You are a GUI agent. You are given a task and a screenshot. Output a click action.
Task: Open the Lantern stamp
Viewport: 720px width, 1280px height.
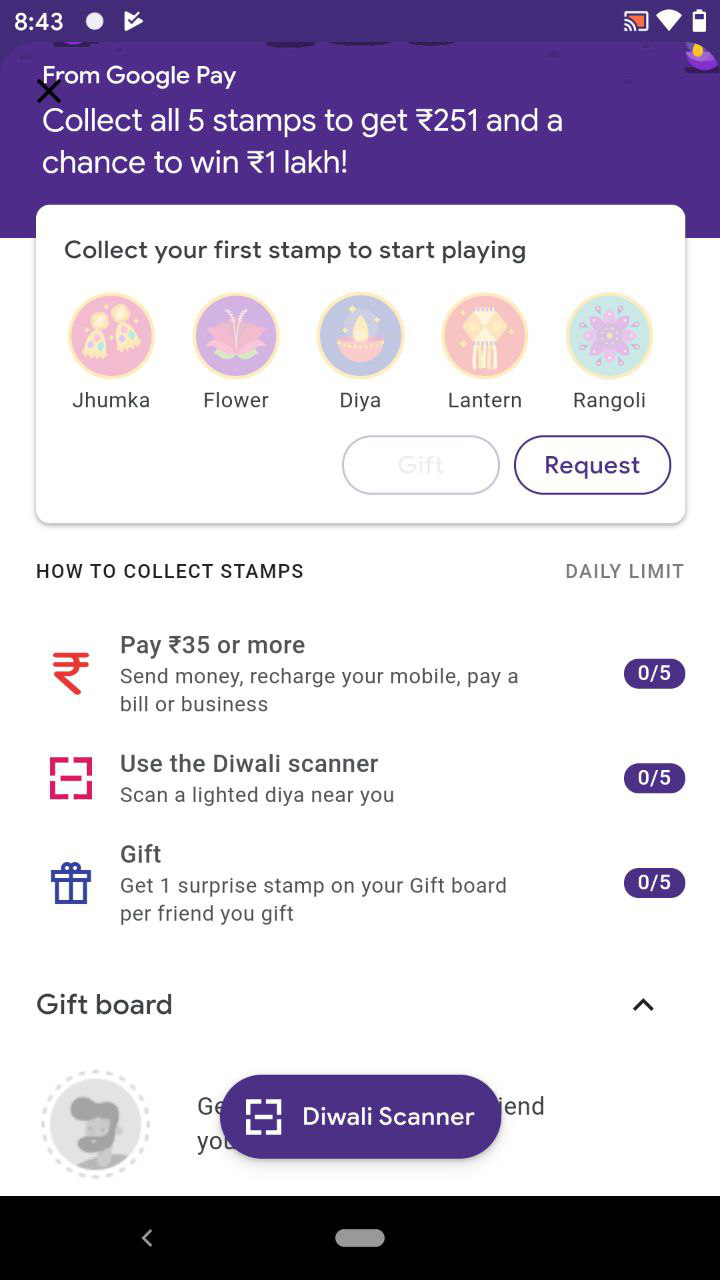(485, 336)
